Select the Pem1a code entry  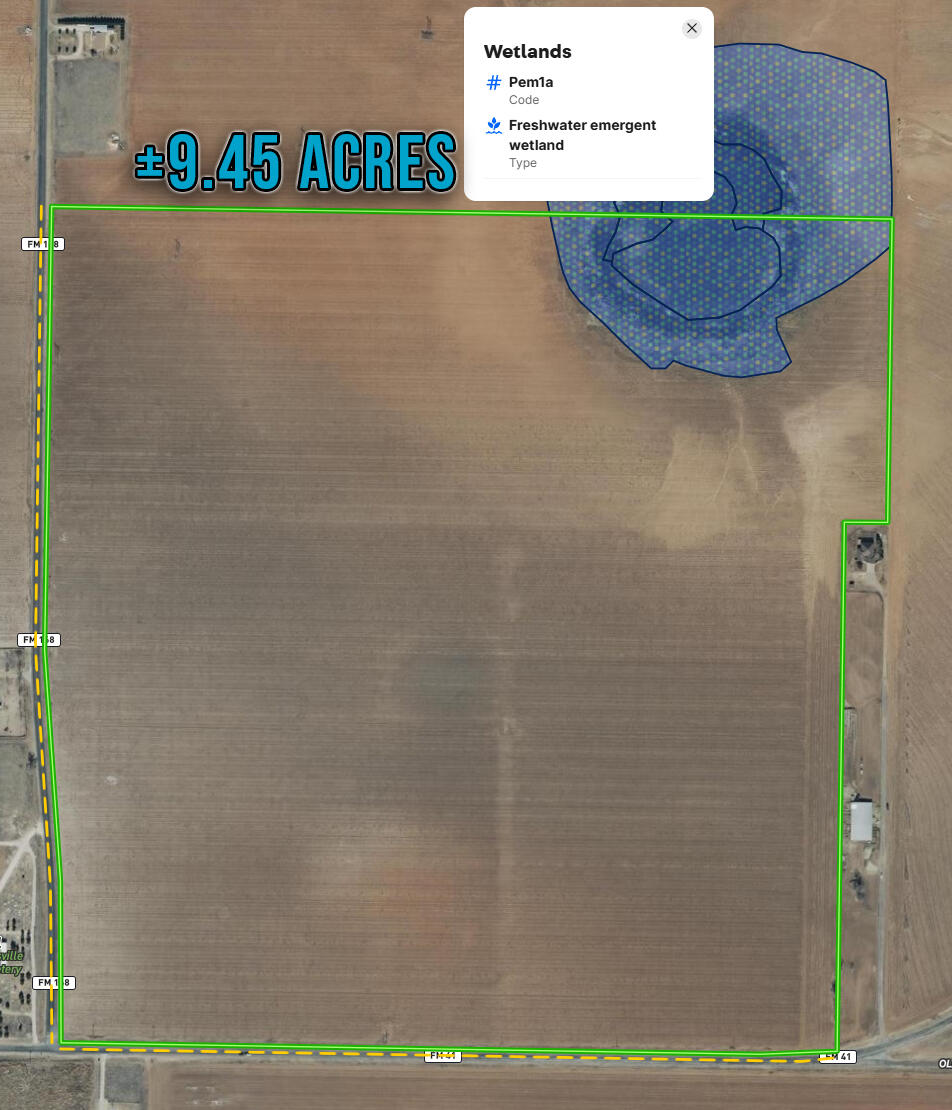click(x=530, y=82)
